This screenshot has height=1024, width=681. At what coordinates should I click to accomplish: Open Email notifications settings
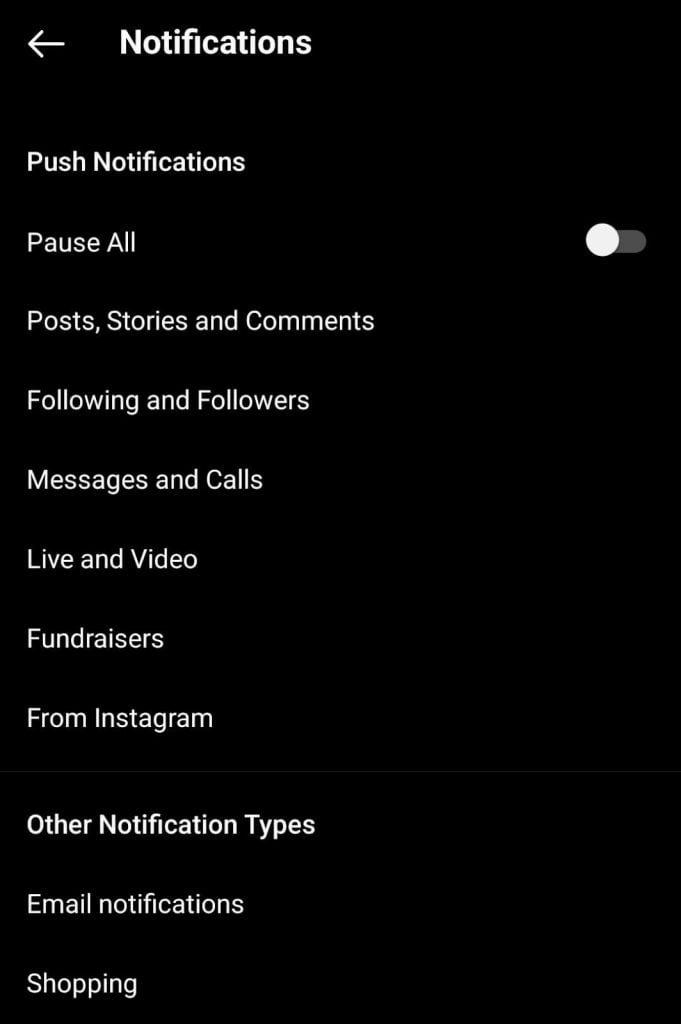pyautogui.click(x=135, y=904)
